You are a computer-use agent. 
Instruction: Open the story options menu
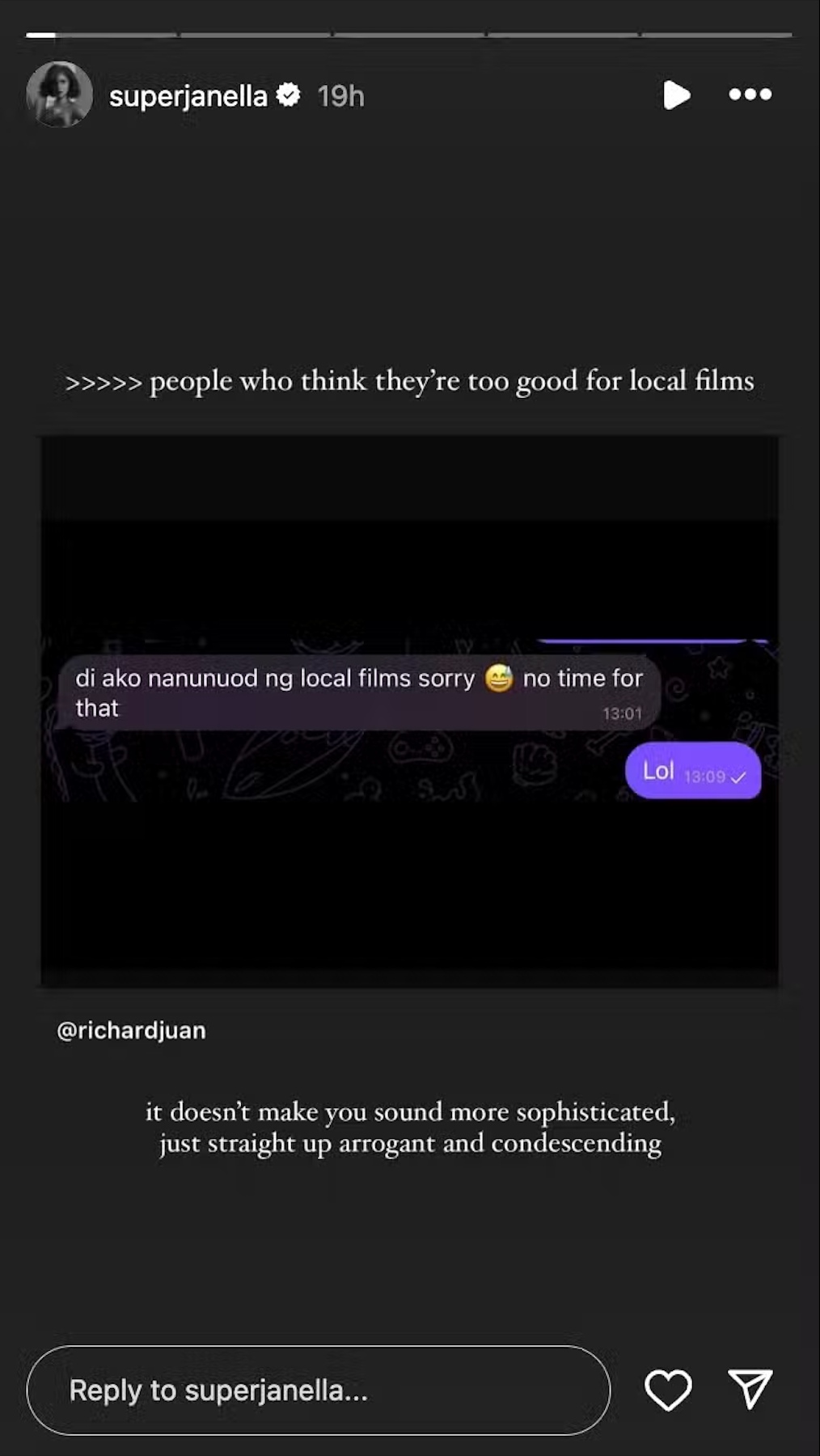[x=750, y=95]
